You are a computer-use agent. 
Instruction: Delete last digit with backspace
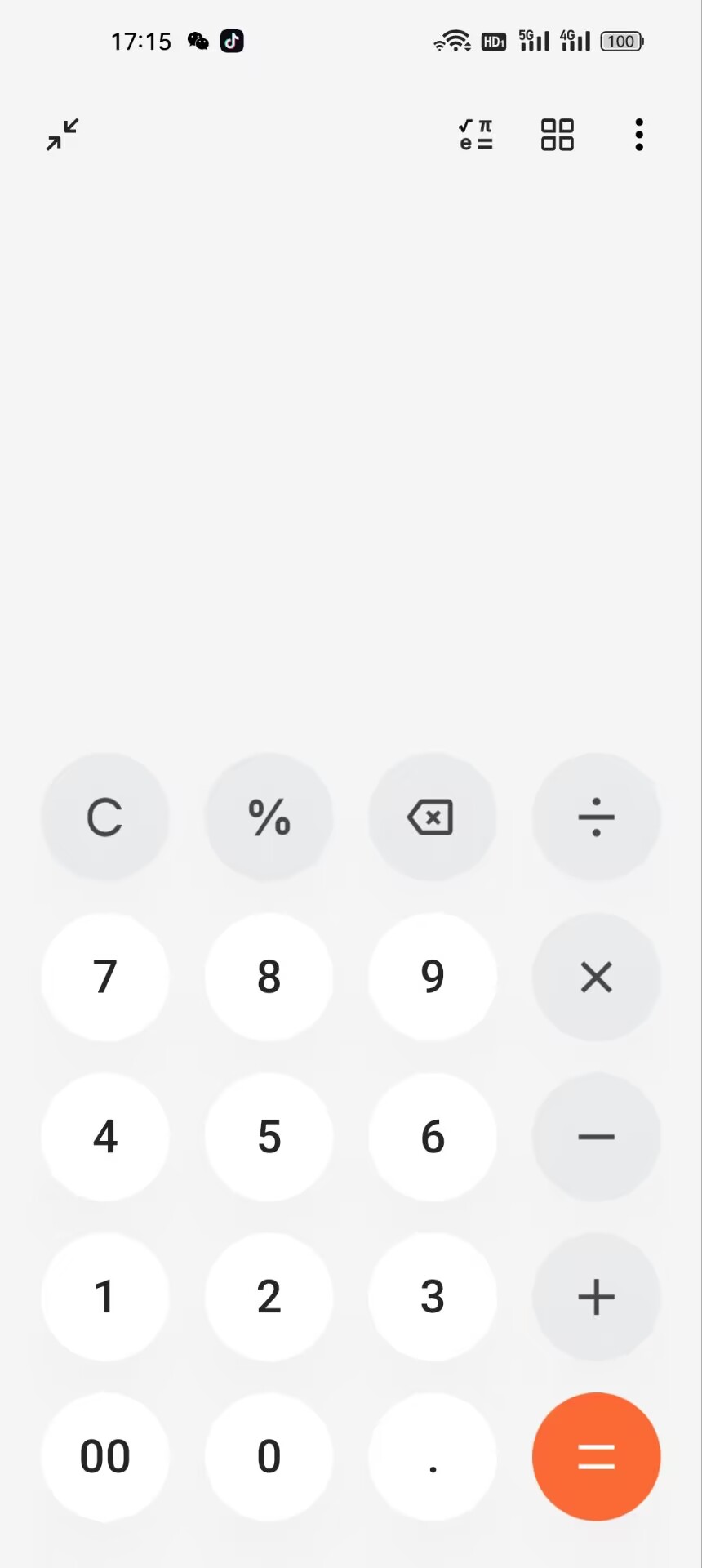433,817
